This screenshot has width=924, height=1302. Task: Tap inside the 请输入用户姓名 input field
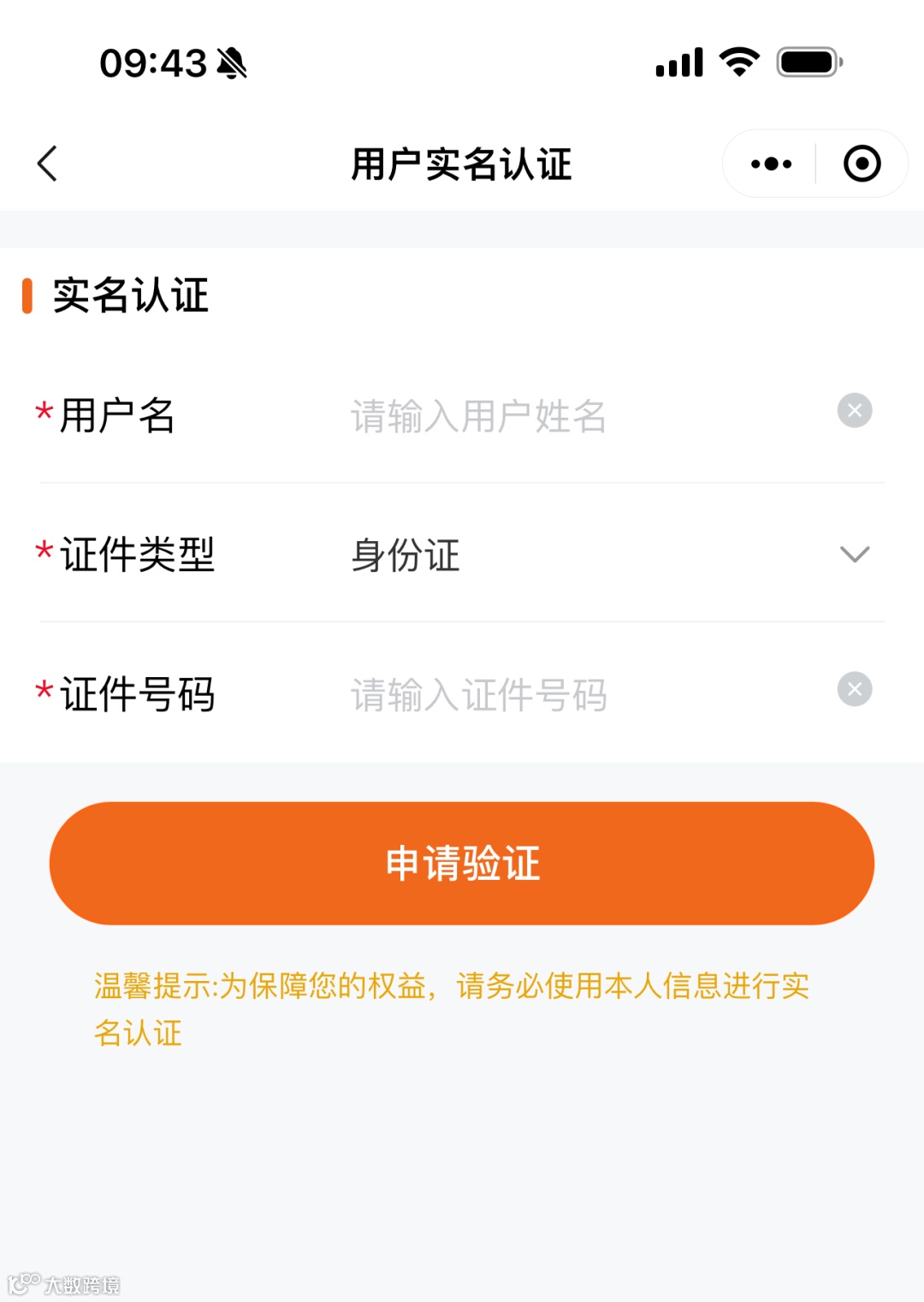click(477, 415)
